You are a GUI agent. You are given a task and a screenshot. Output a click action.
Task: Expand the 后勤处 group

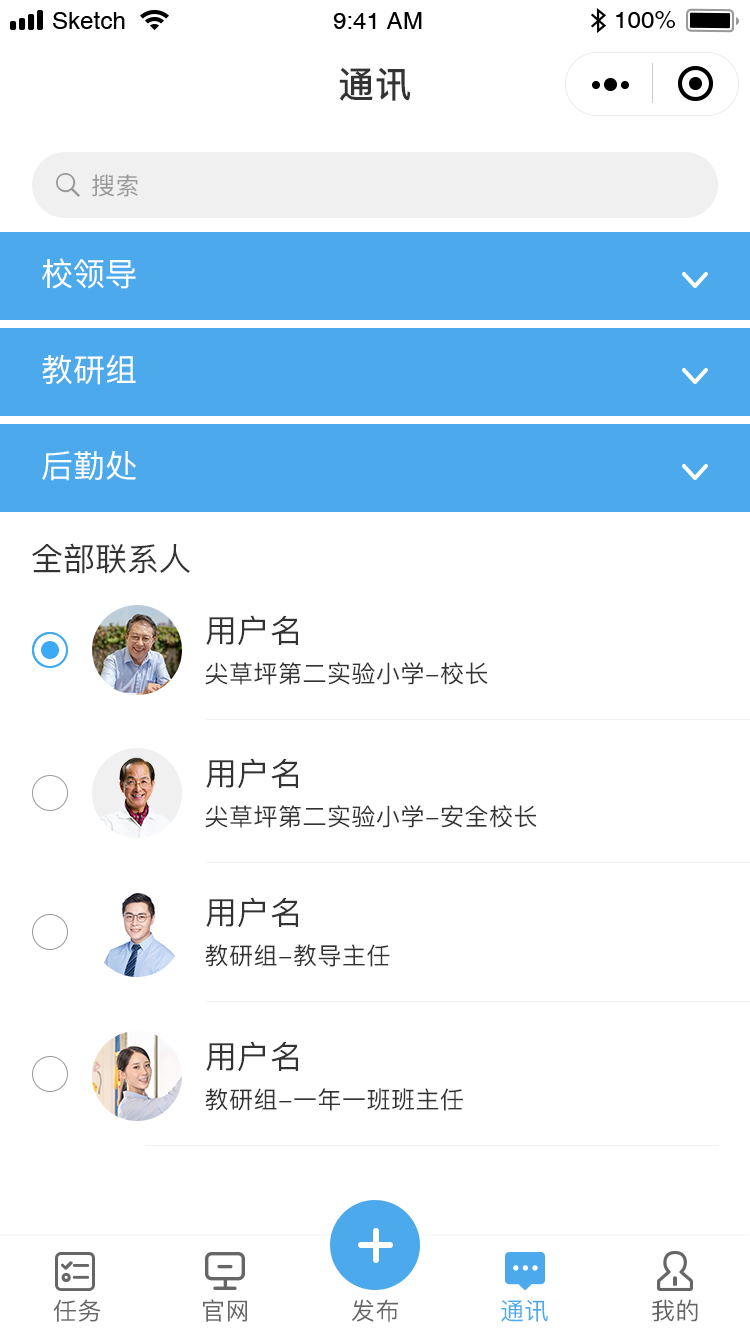(x=375, y=468)
